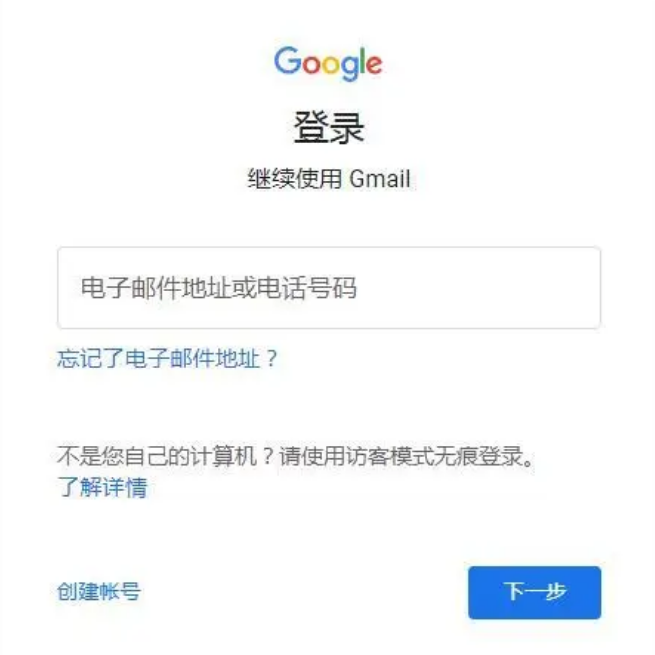This screenshot has width=655, height=655.
Task: Open the 了解详情 link
Action: [x=102, y=488]
